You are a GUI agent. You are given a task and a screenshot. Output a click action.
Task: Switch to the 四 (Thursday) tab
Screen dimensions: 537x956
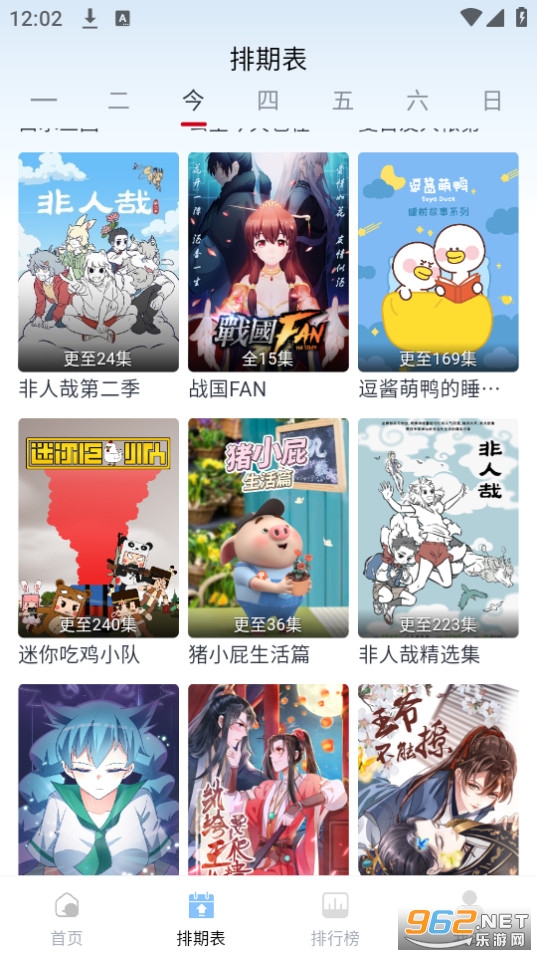click(268, 100)
